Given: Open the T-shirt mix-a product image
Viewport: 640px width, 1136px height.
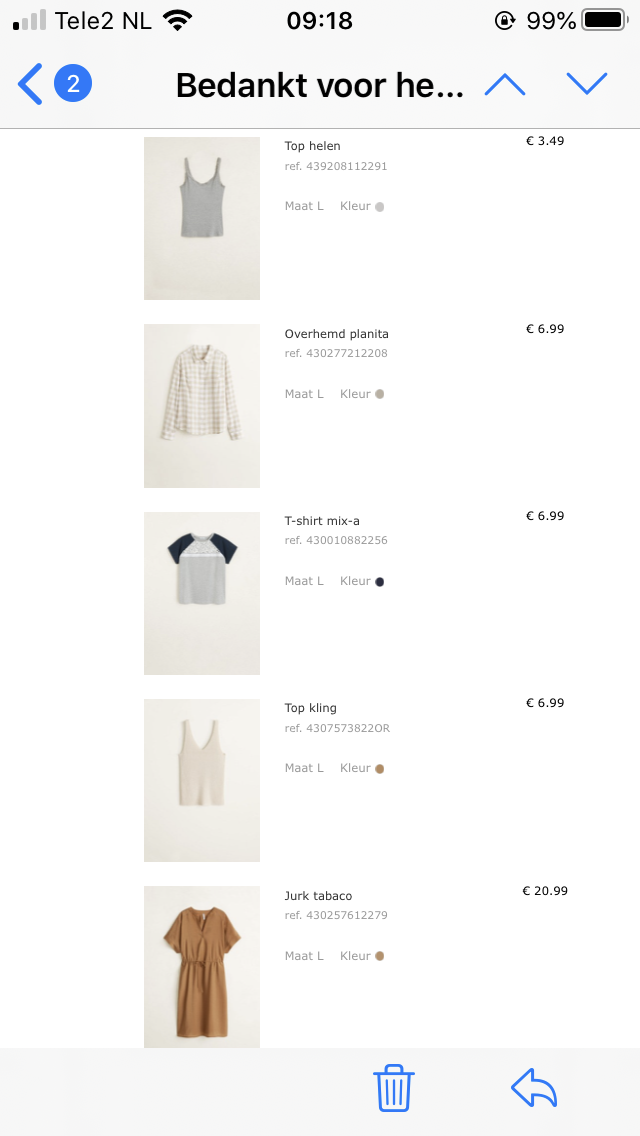Looking at the screenshot, I should [201, 593].
